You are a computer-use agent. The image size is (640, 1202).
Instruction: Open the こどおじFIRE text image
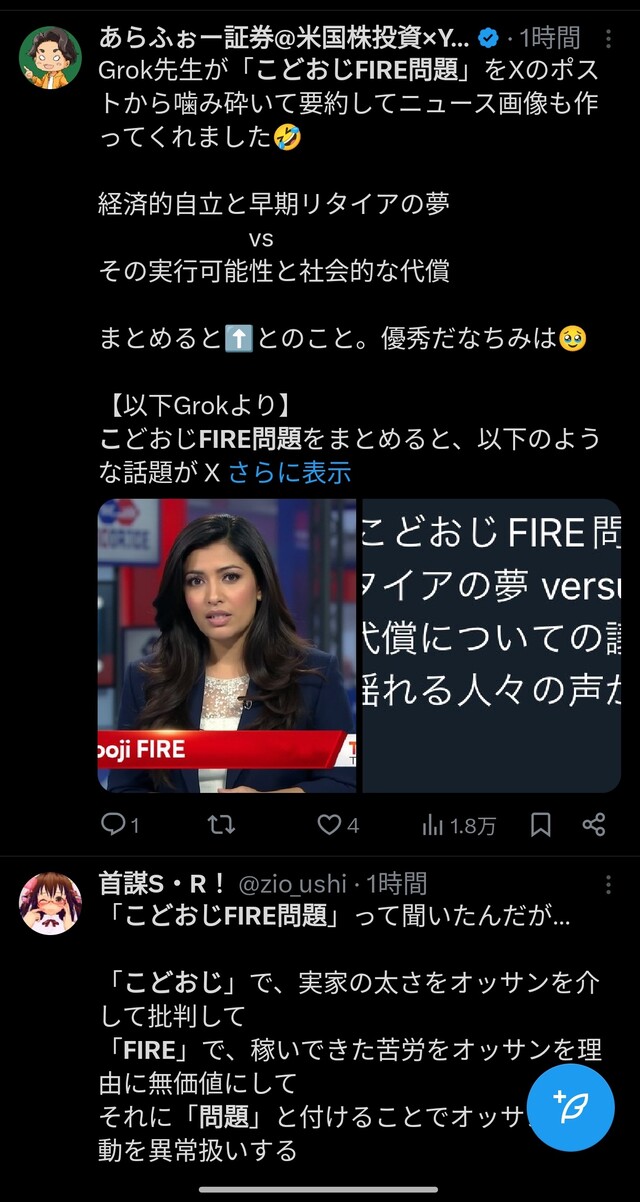click(491, 645)
